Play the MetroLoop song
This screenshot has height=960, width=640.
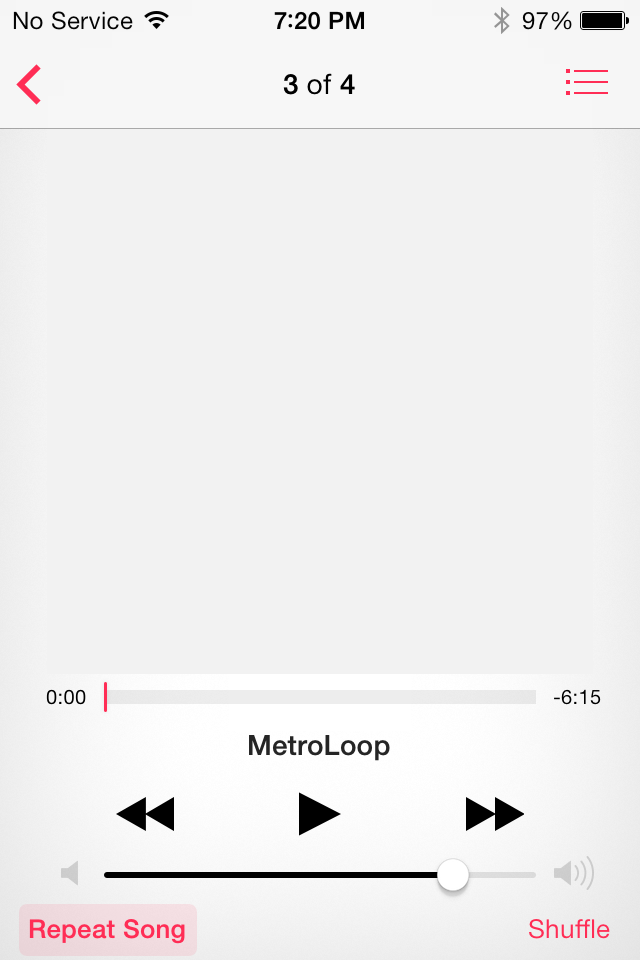point(319,813)
